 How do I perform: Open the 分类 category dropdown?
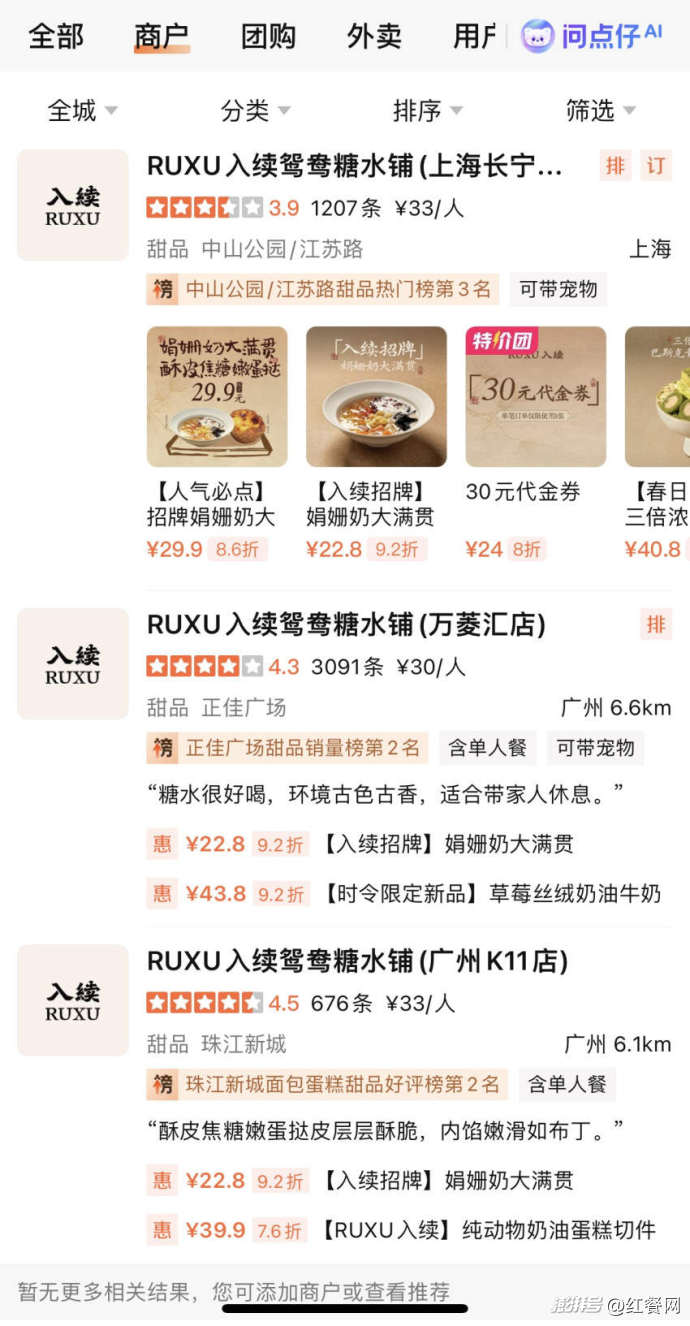255,110
